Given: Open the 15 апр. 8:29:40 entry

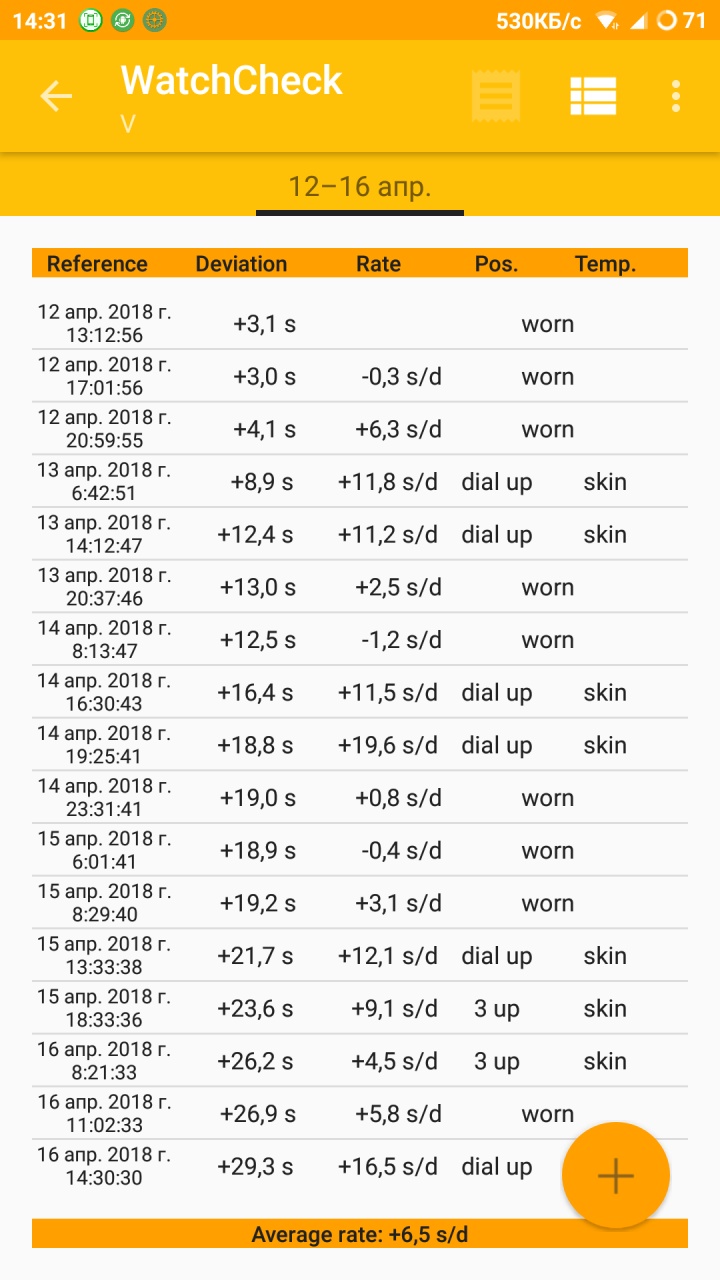Looking at the screenshot, I should tap(360, 903).
